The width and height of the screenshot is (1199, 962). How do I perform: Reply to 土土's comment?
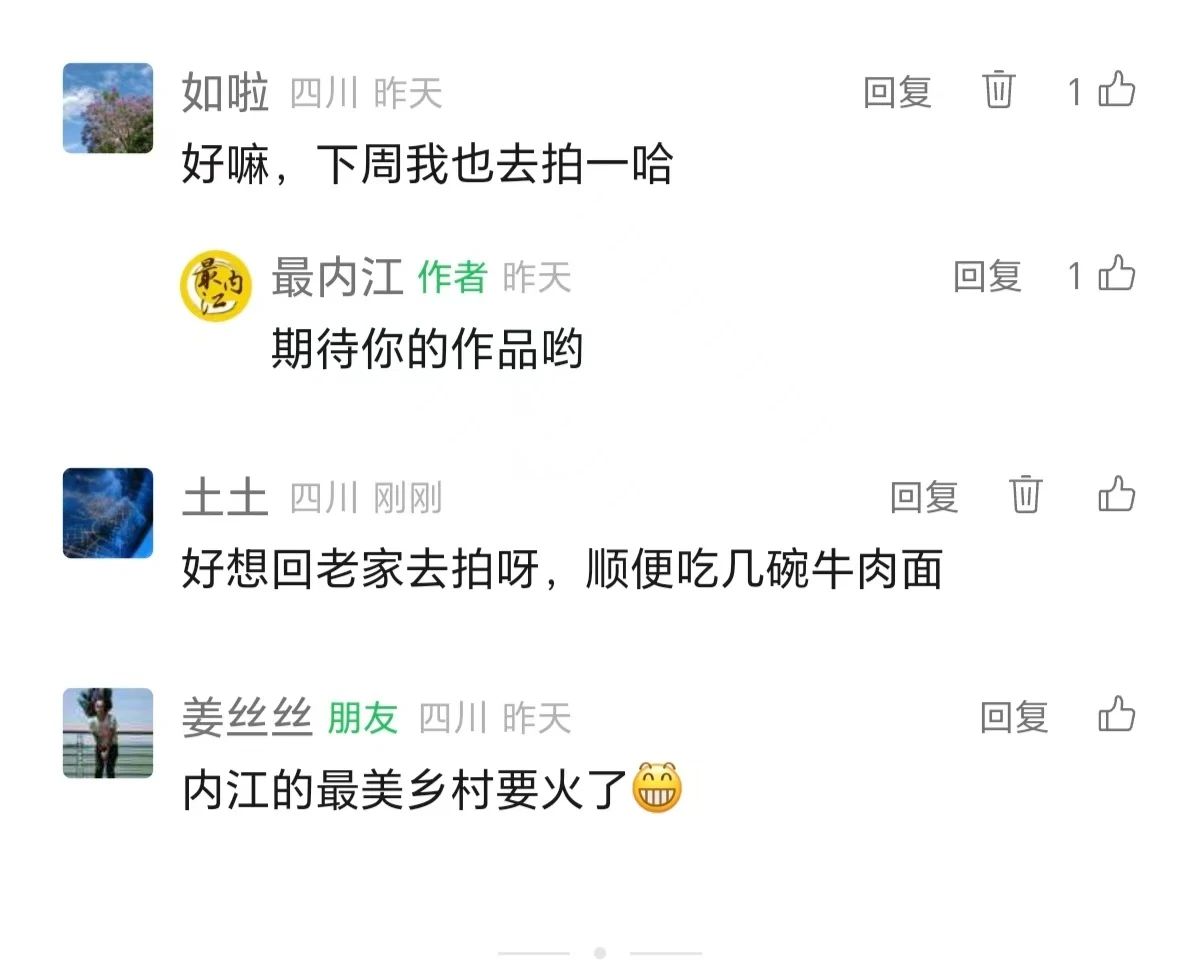click(924, 497)
